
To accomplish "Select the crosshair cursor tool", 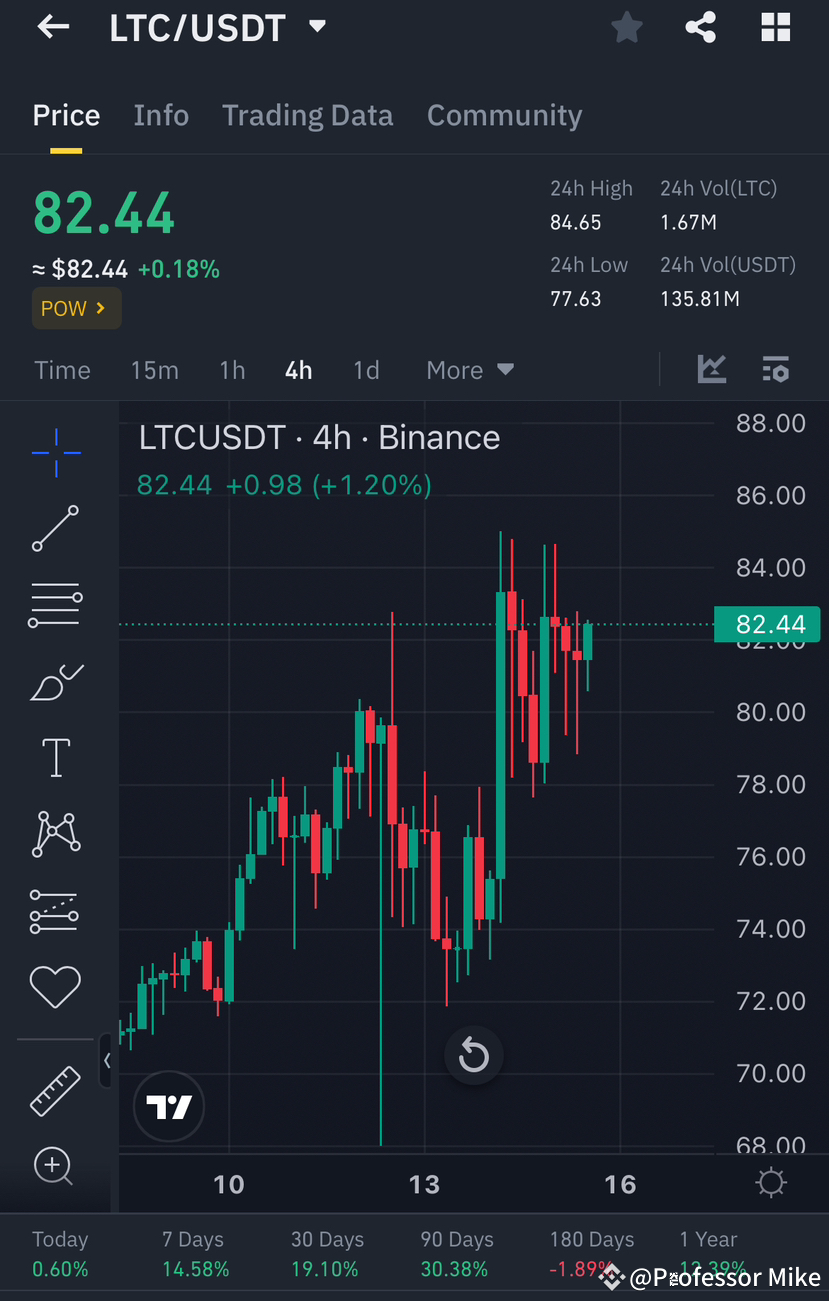I will pyautogui.click(x=55, y=453).
